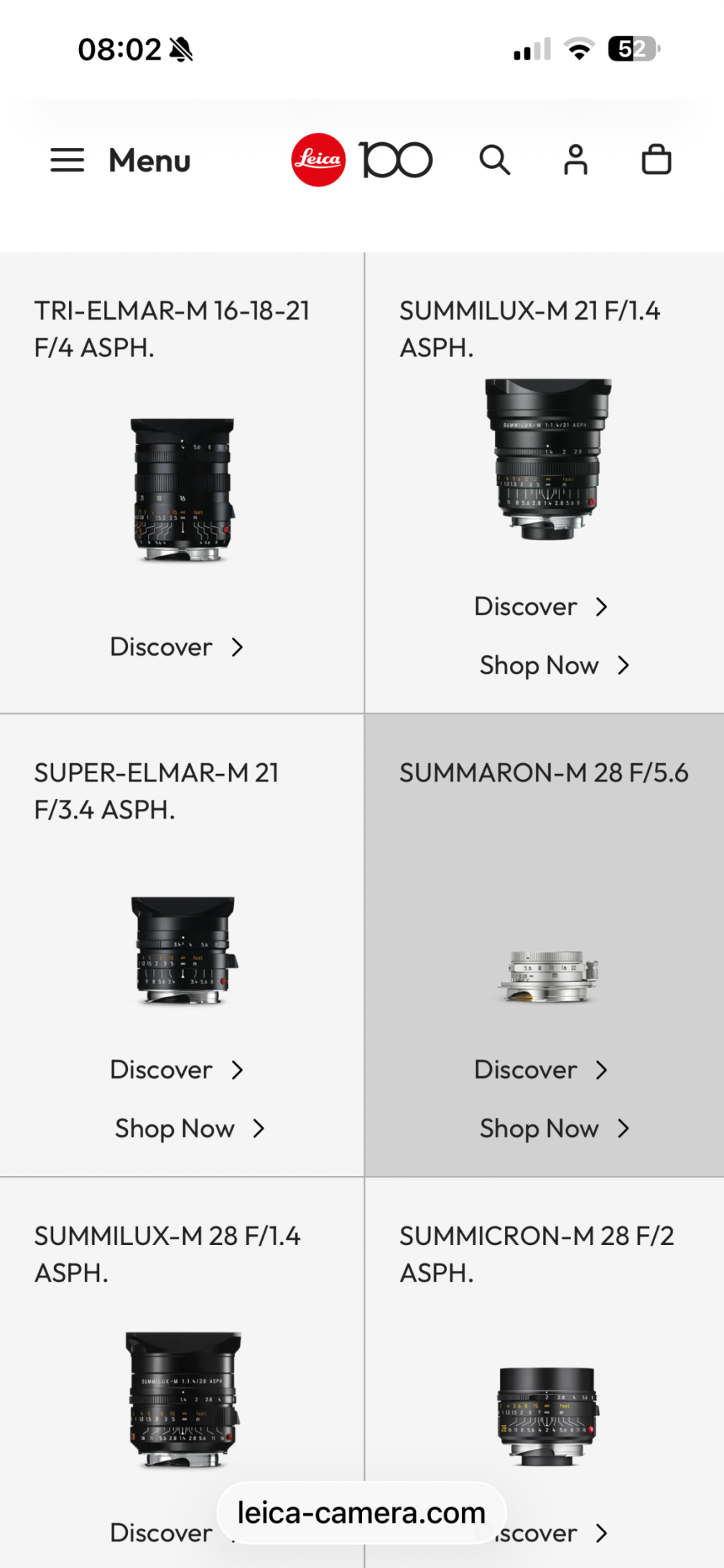Discover the Summilux-M 21 f/1.4 lens
Image resolution: width=724 pixels, height=1568 pixels.
click(x=541, y=607)
